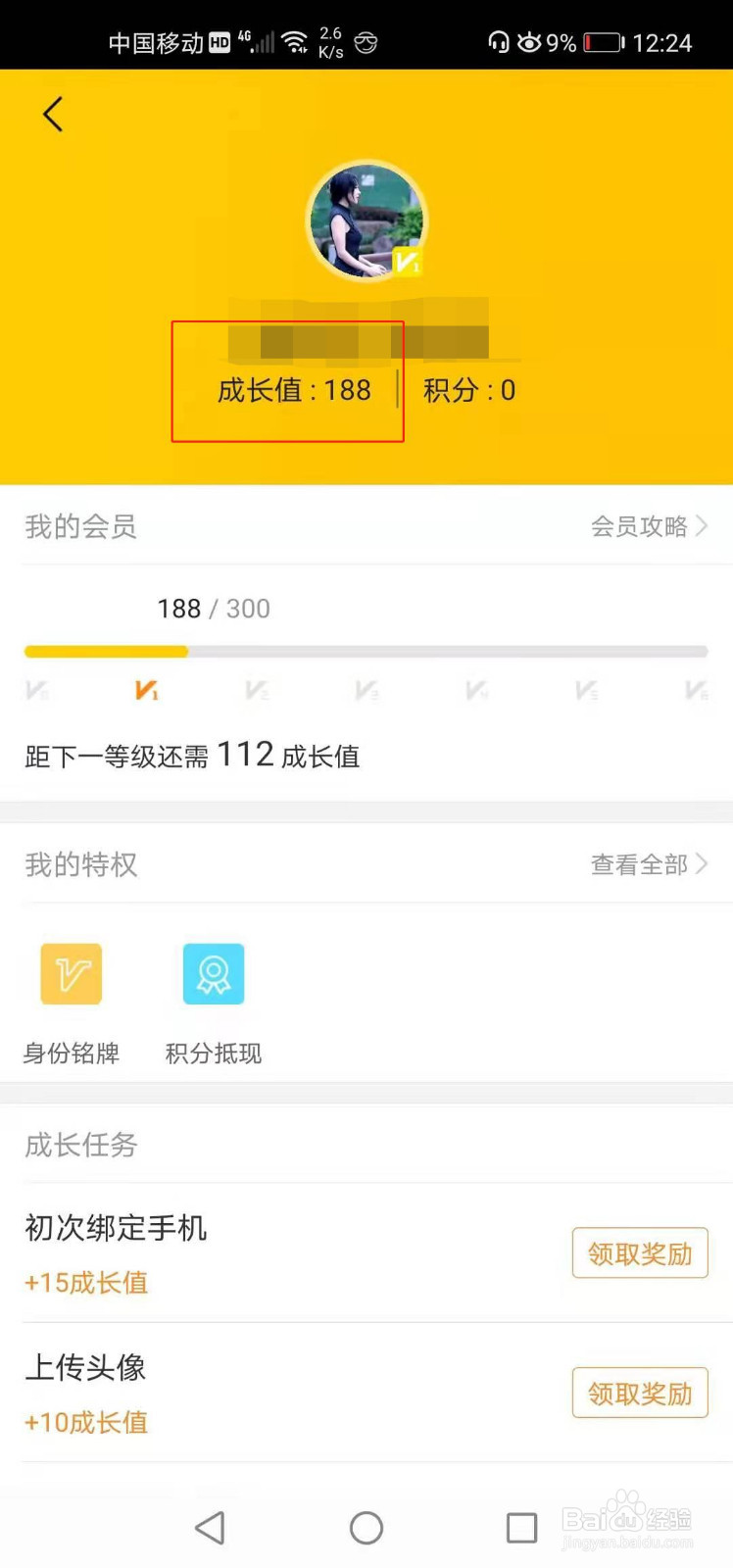733x1568 pixels.
Task: Tap the eye protection icon in status bar
Action: pyautogui.click(x=531, y=41)
